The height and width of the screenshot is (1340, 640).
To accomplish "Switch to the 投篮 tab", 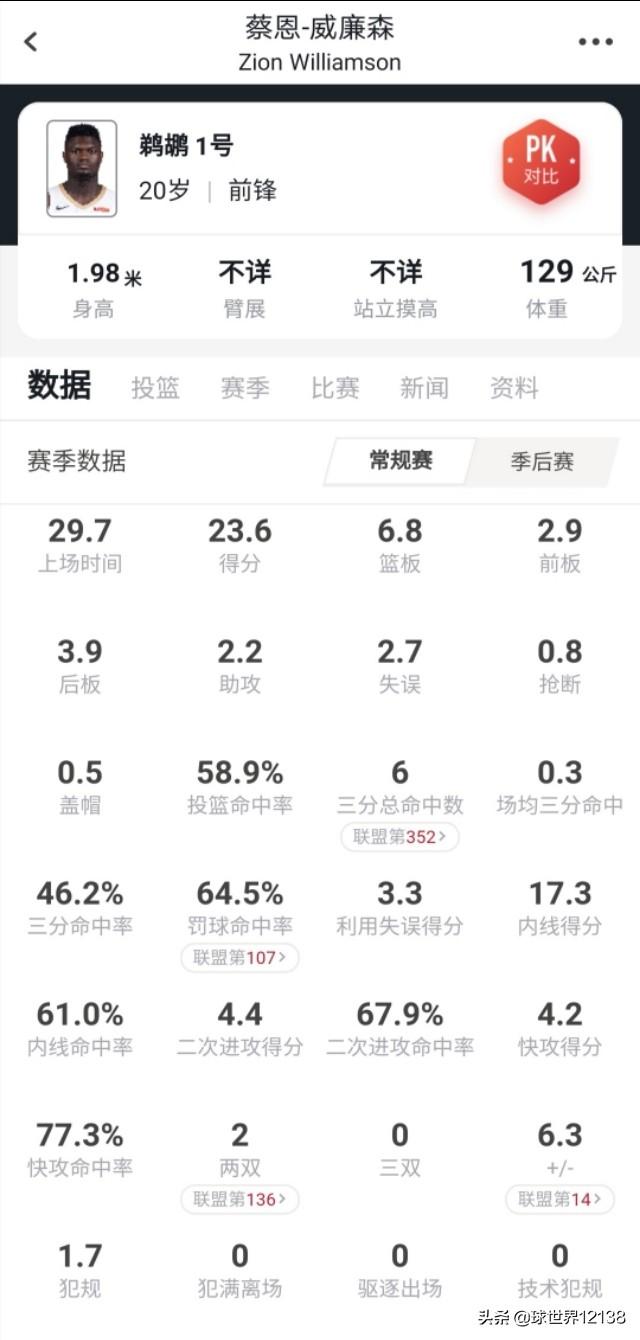I will click(x=155, y=388).
